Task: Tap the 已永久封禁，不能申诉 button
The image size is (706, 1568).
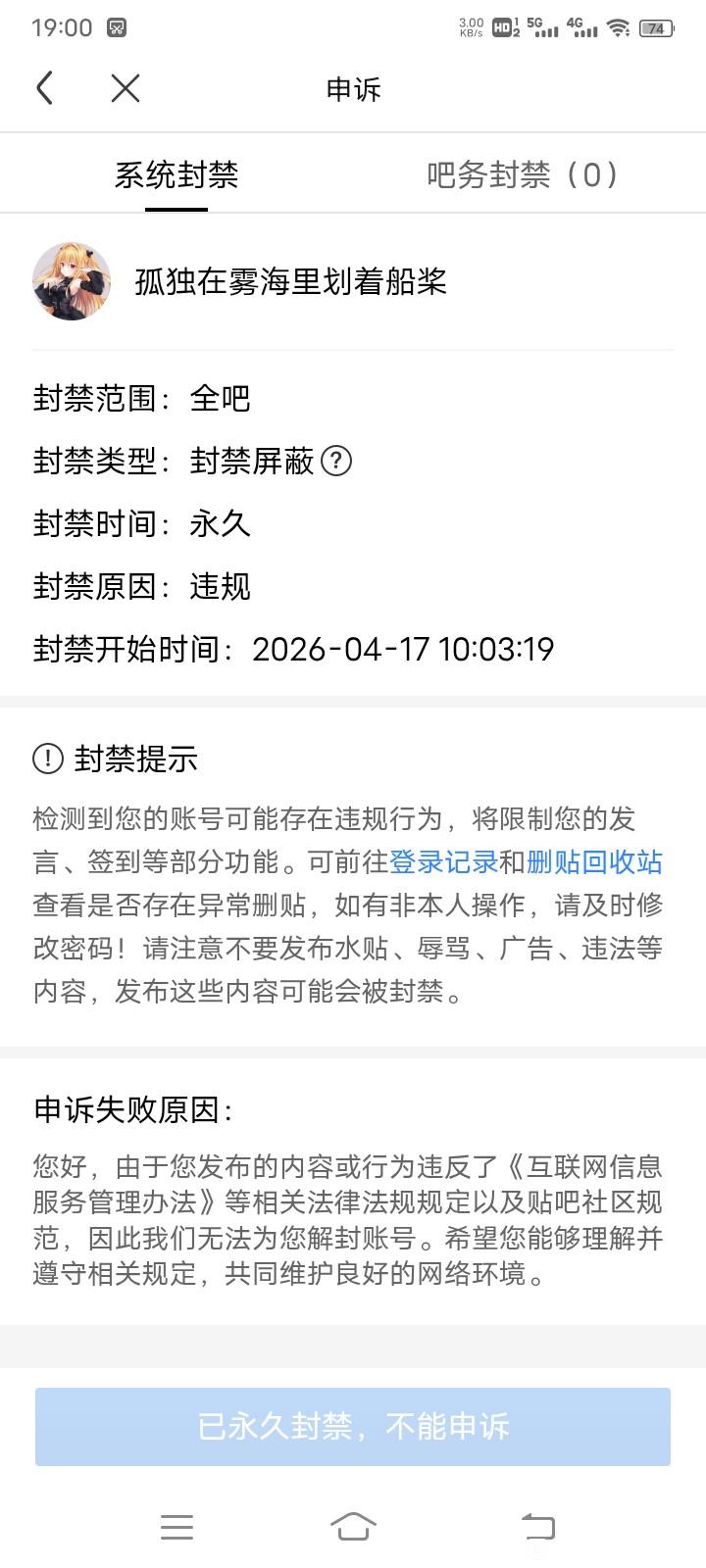Action: click(353, 1426)
